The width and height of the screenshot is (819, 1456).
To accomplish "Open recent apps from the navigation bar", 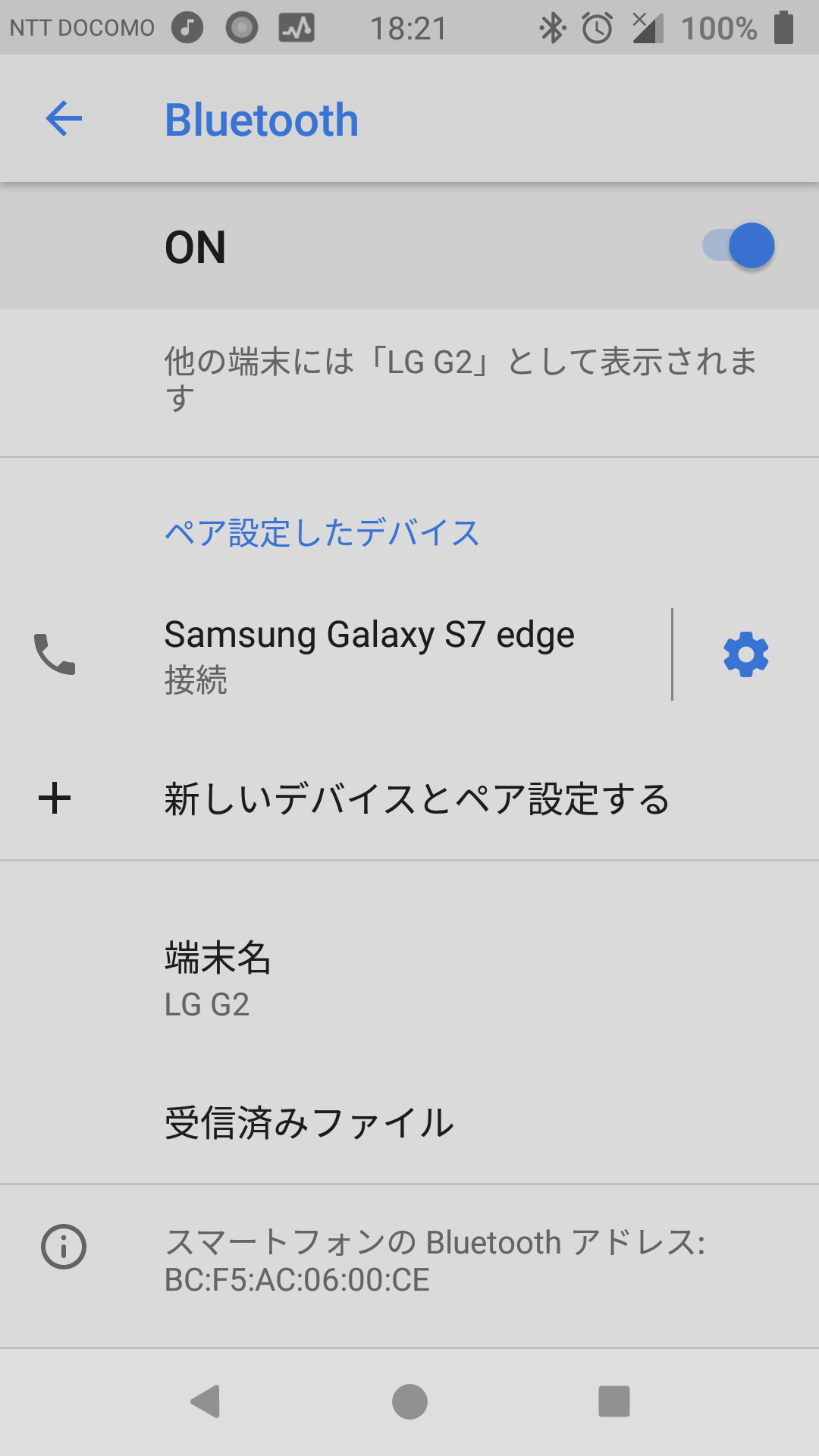I will (x=614, y=1401).
